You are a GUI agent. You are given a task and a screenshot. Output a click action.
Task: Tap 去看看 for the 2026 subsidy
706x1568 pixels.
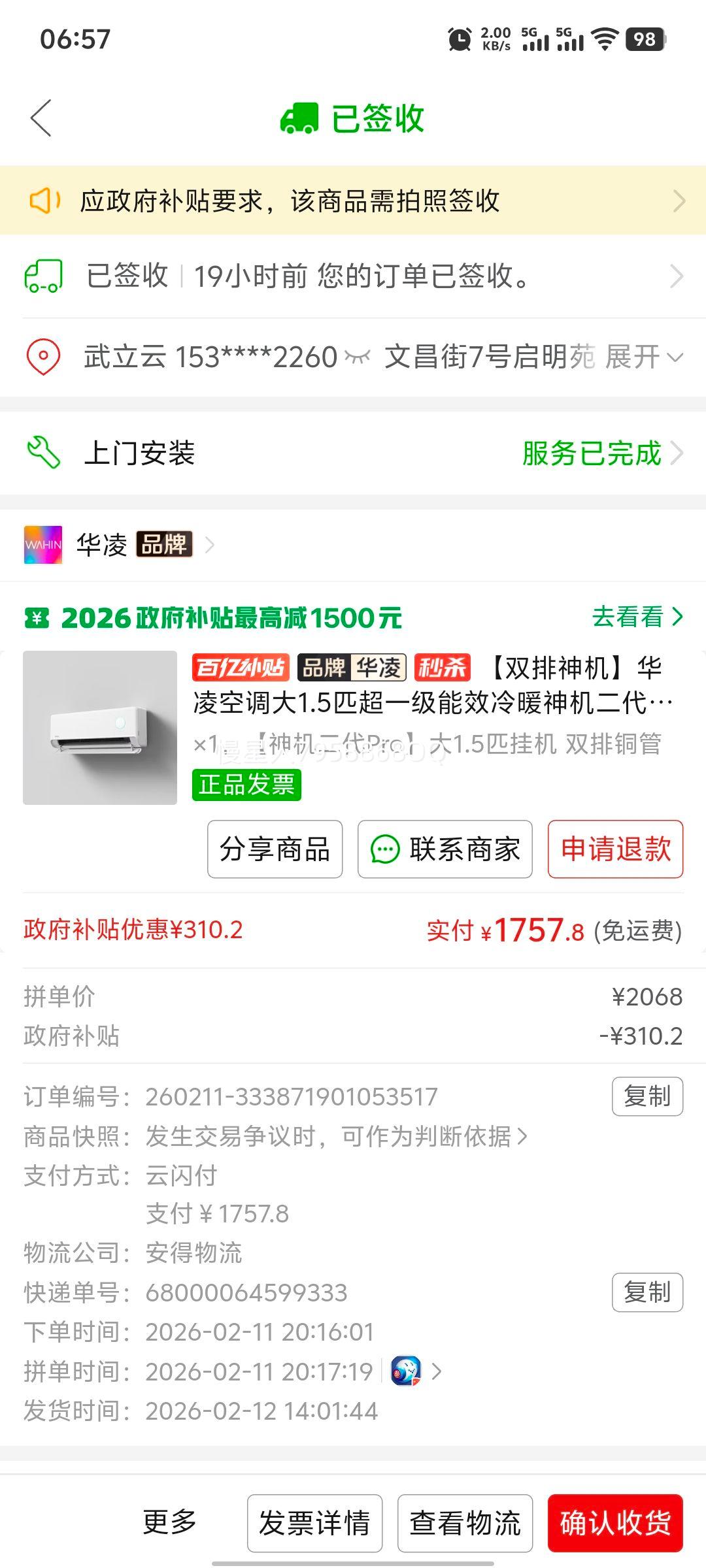point(637,616)
